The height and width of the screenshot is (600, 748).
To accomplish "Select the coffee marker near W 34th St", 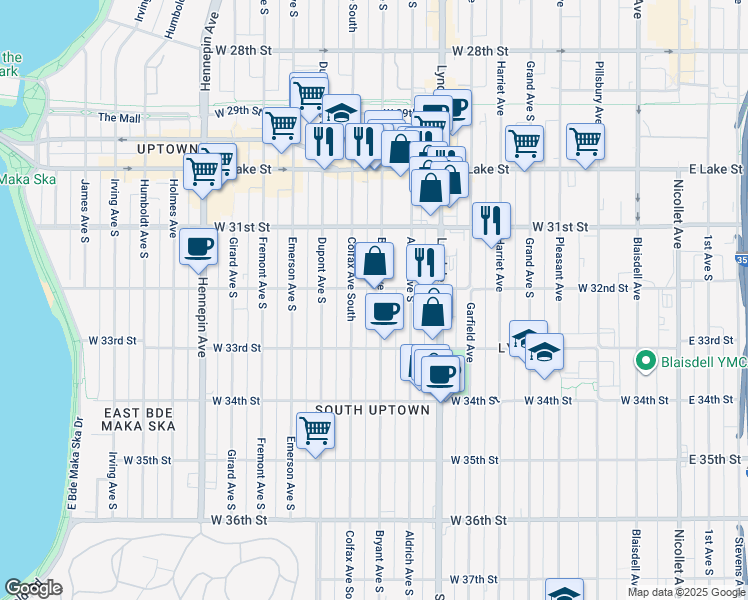I will [x=441, y=377].
